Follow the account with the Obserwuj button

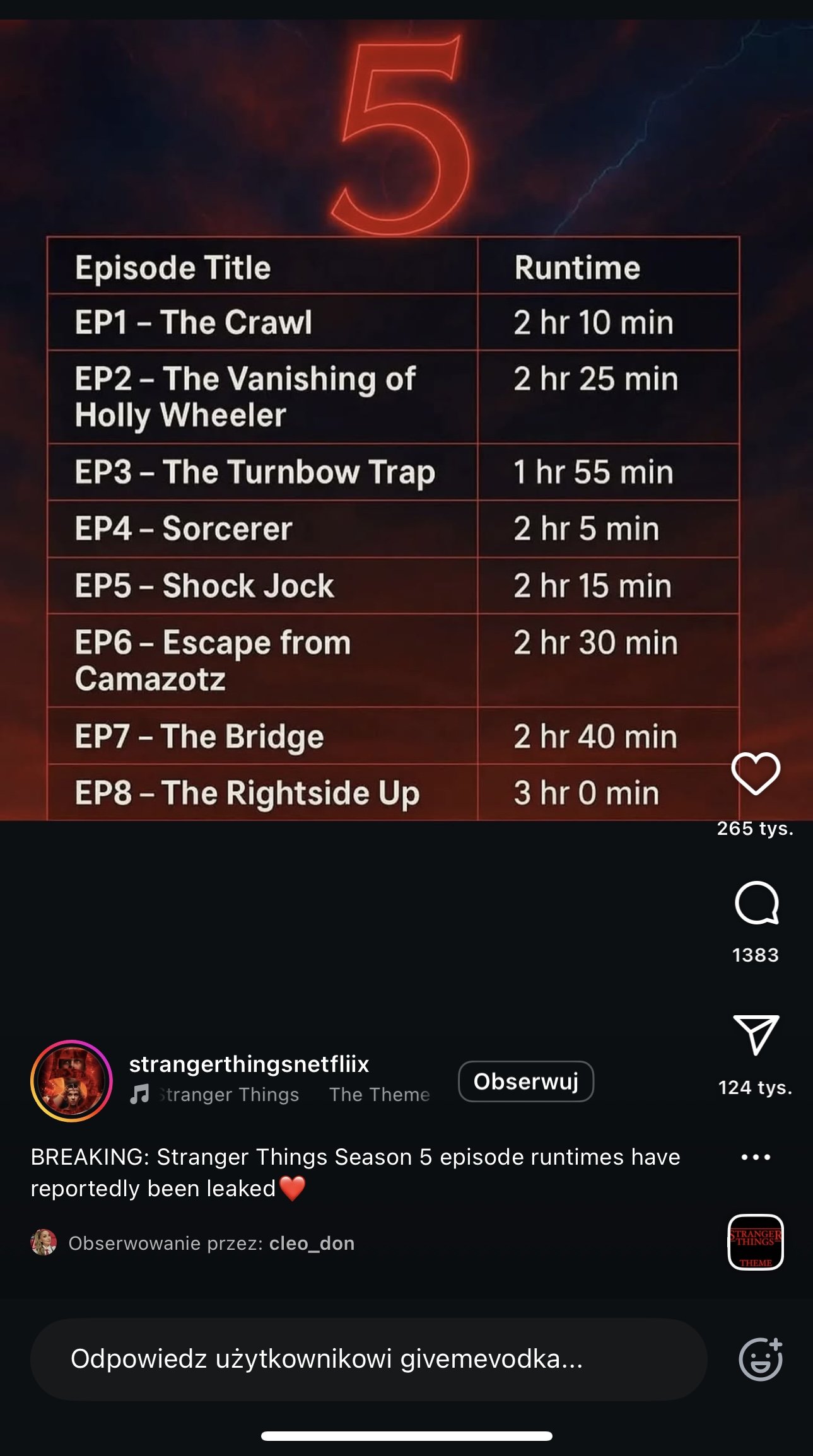(526, 1081)
